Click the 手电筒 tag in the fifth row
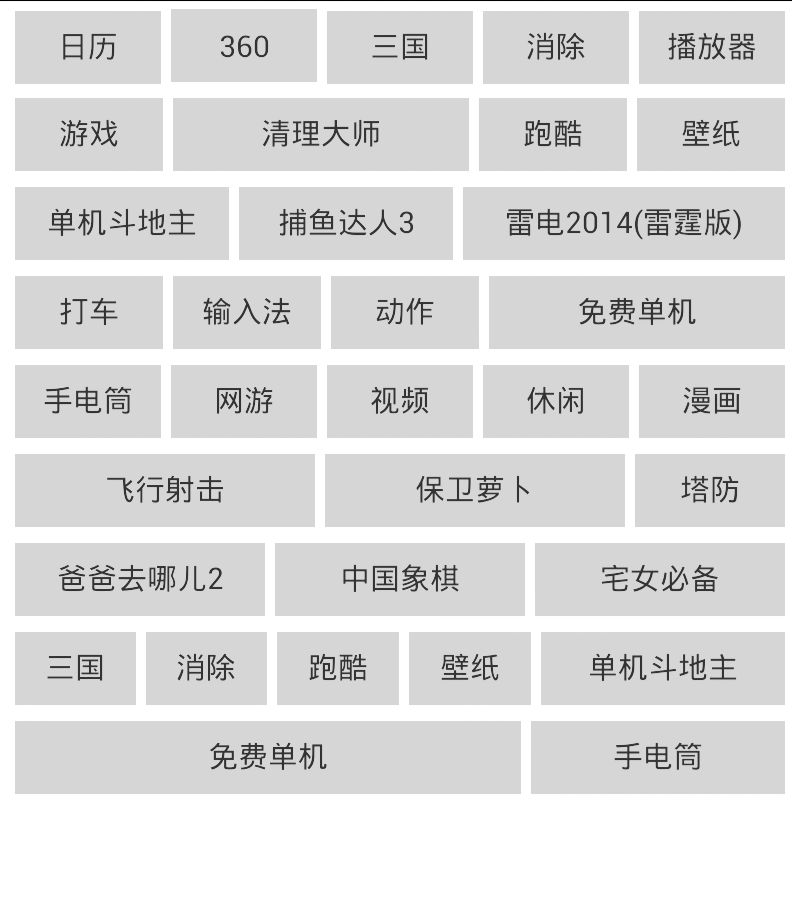The width and height of the screenshot is (792, 907). [87, 401]
